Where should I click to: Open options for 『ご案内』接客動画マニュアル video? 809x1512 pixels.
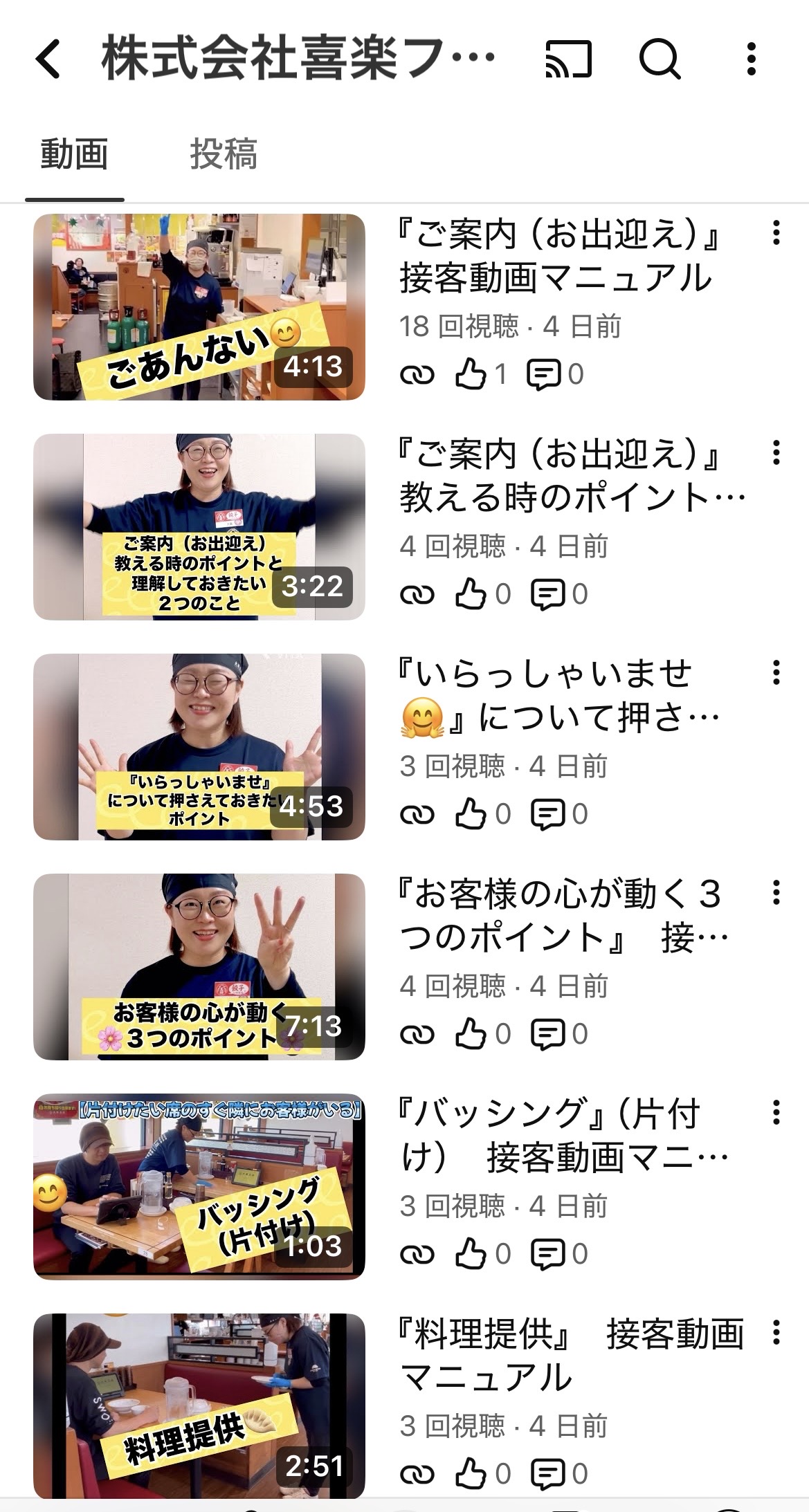click(x=776, y=233)
